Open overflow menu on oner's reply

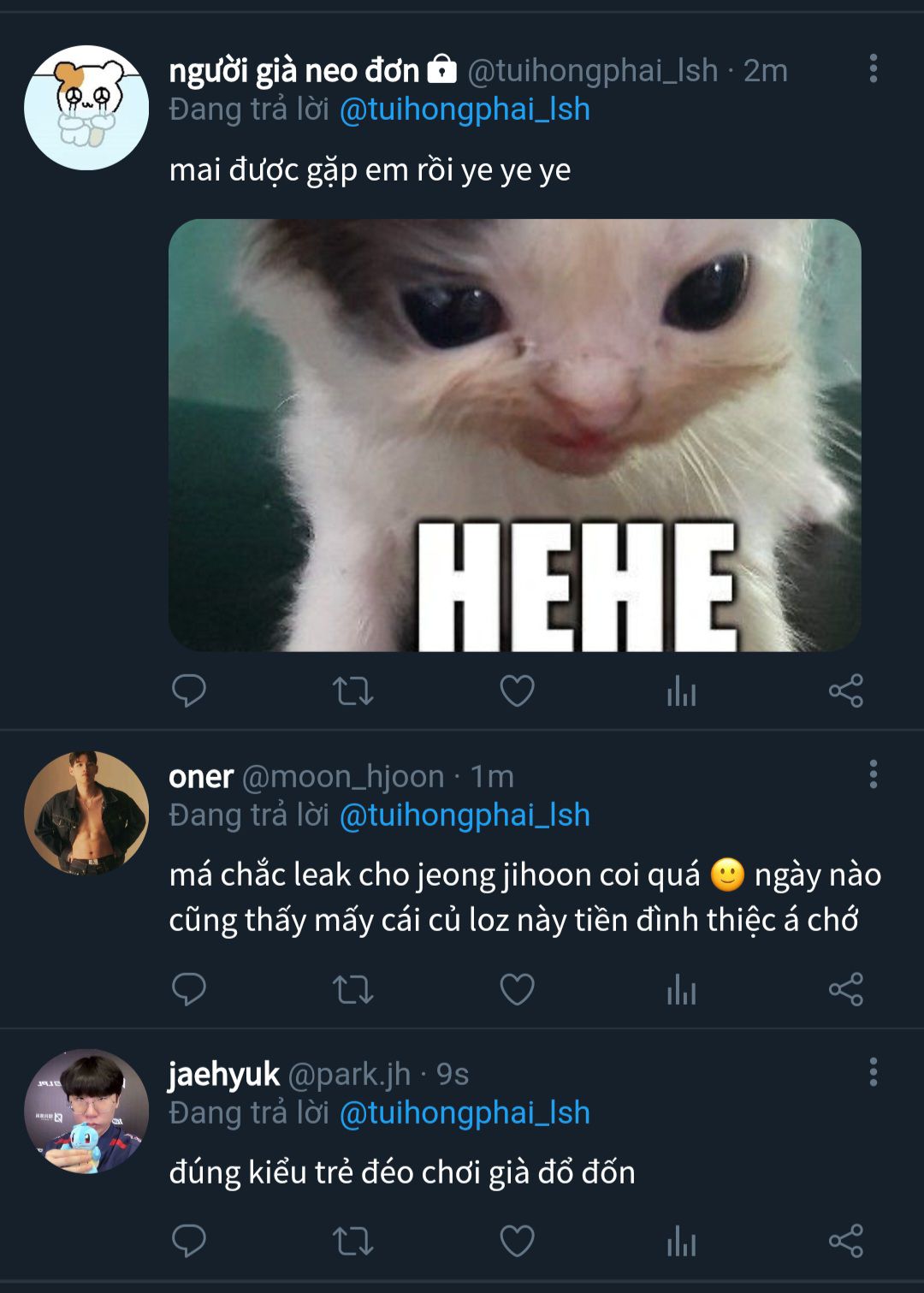coord(873,774)
